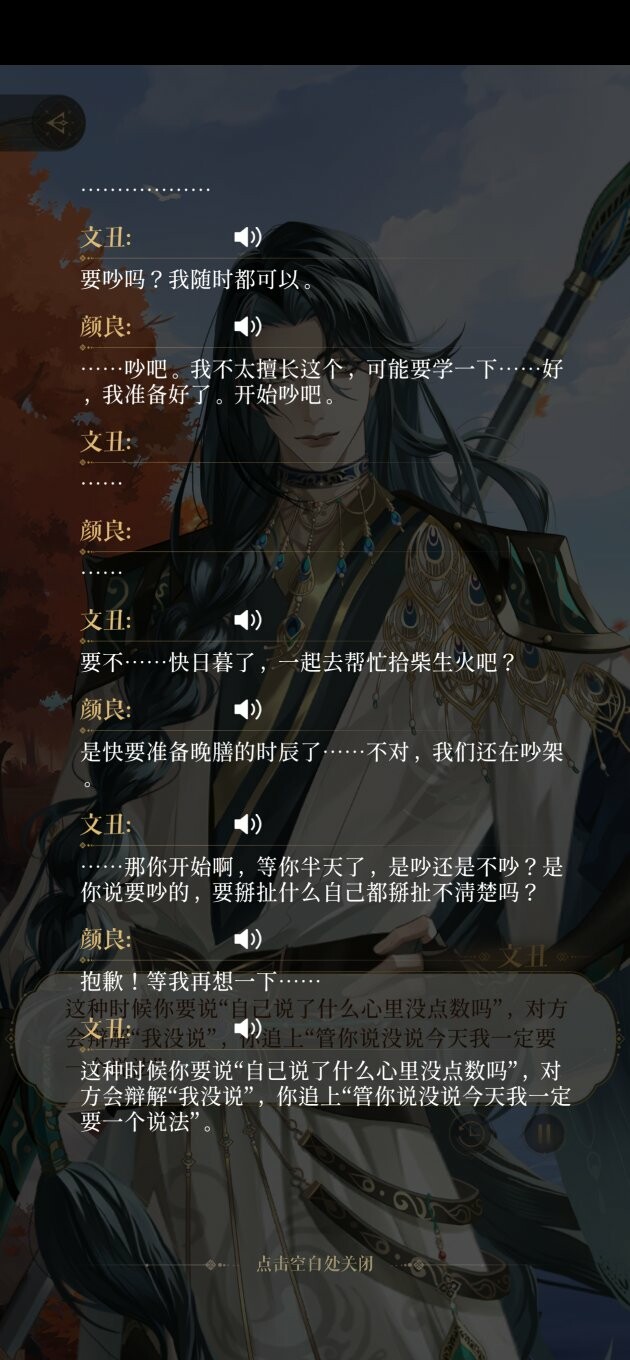Play voice for 颜良's line "抱歉！等我再想一下"
Screen dimensions: 630x1360
pos(247,939)
